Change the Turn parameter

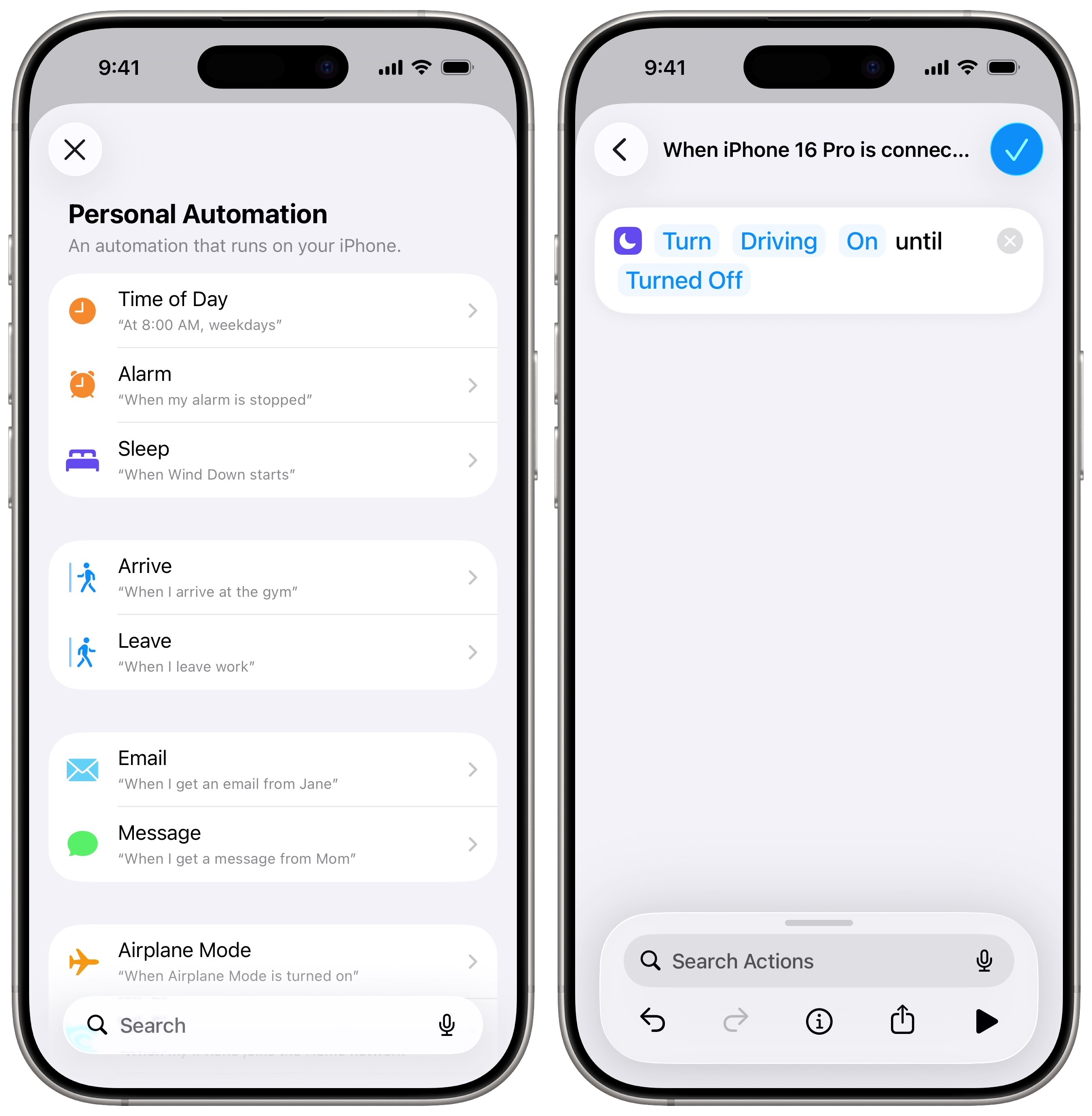[x=686, y=241]
